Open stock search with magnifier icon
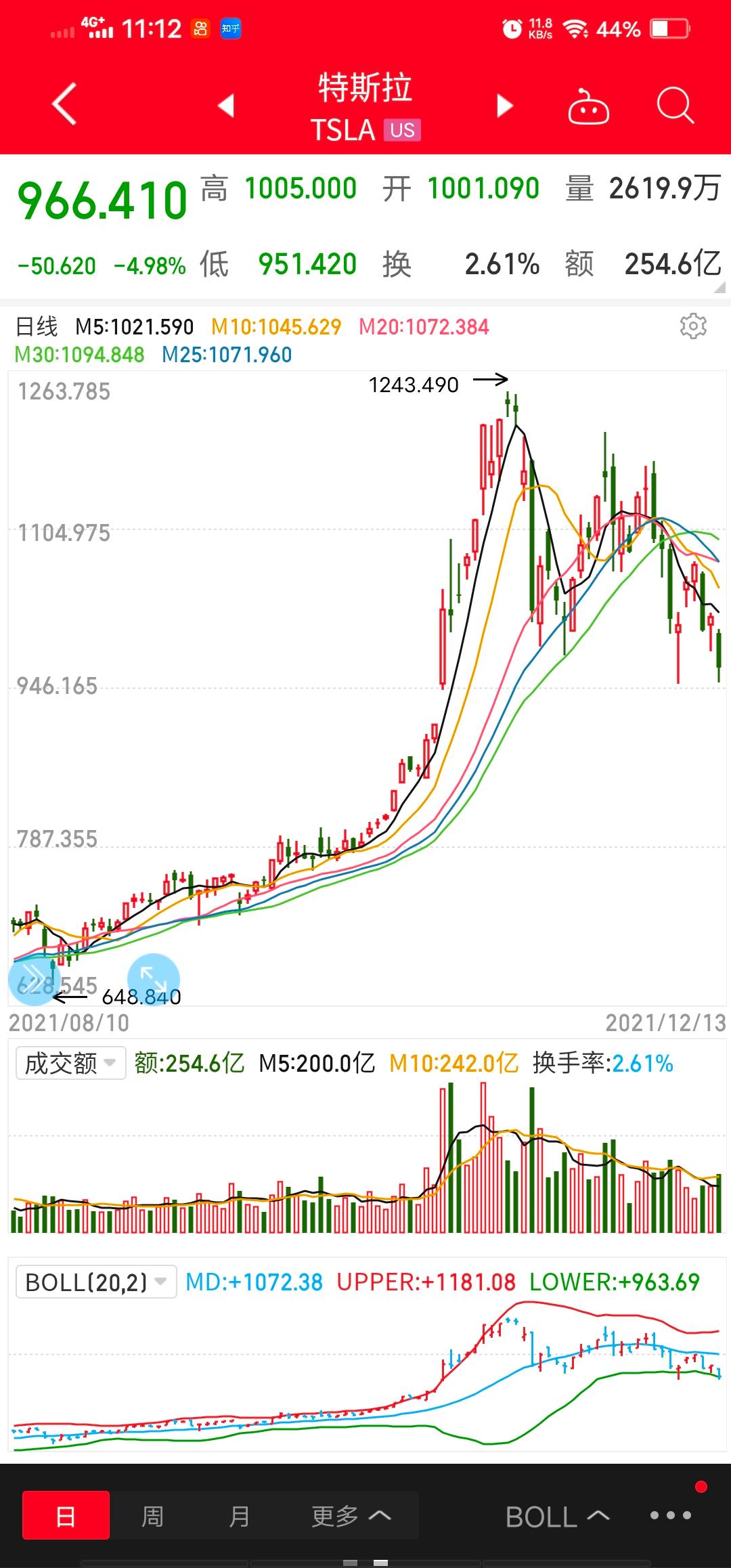The height and width of the screenshot is (1568, 731). (674, 106)
